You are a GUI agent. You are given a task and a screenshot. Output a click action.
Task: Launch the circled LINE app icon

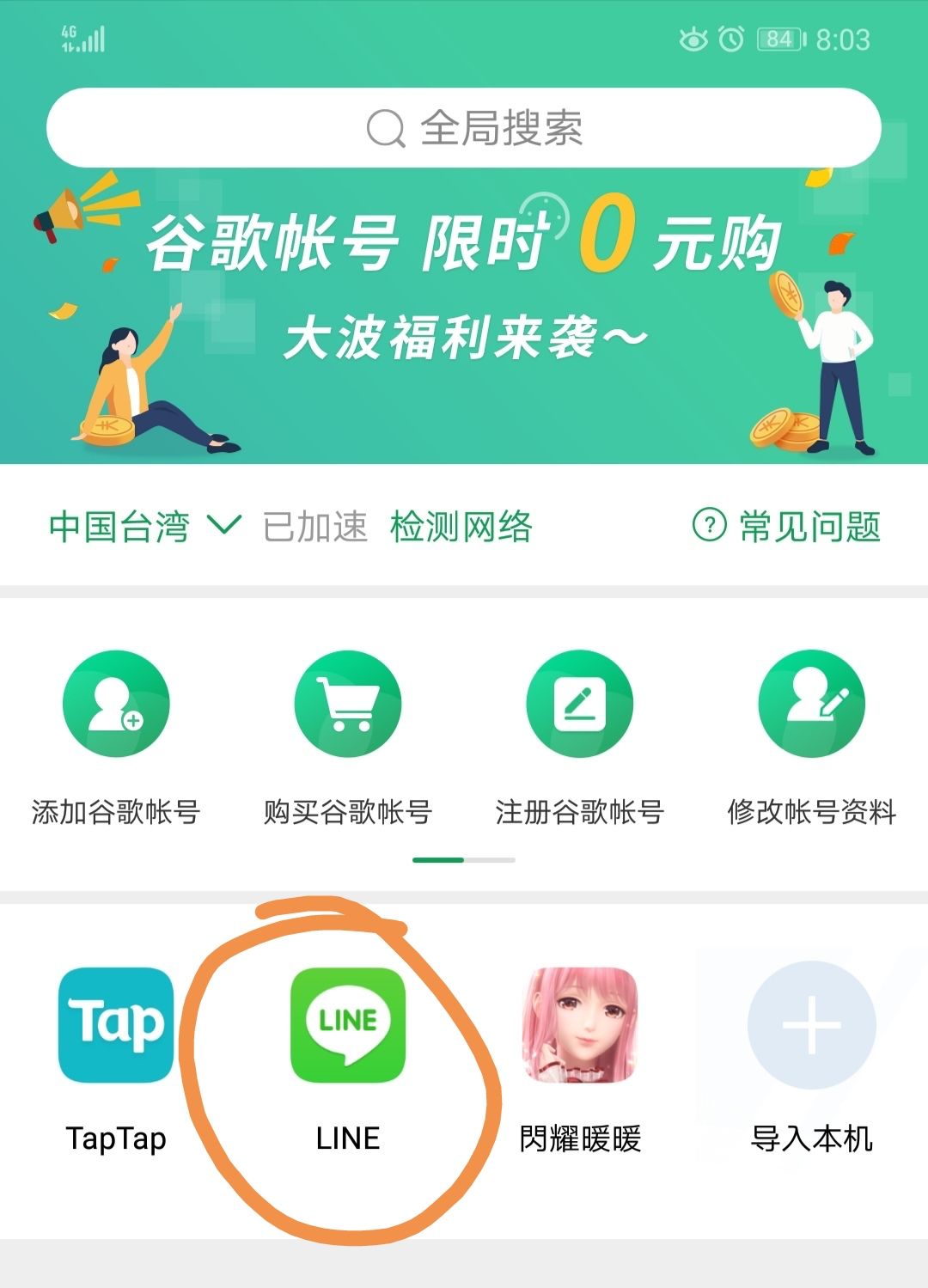(348, 1023)
